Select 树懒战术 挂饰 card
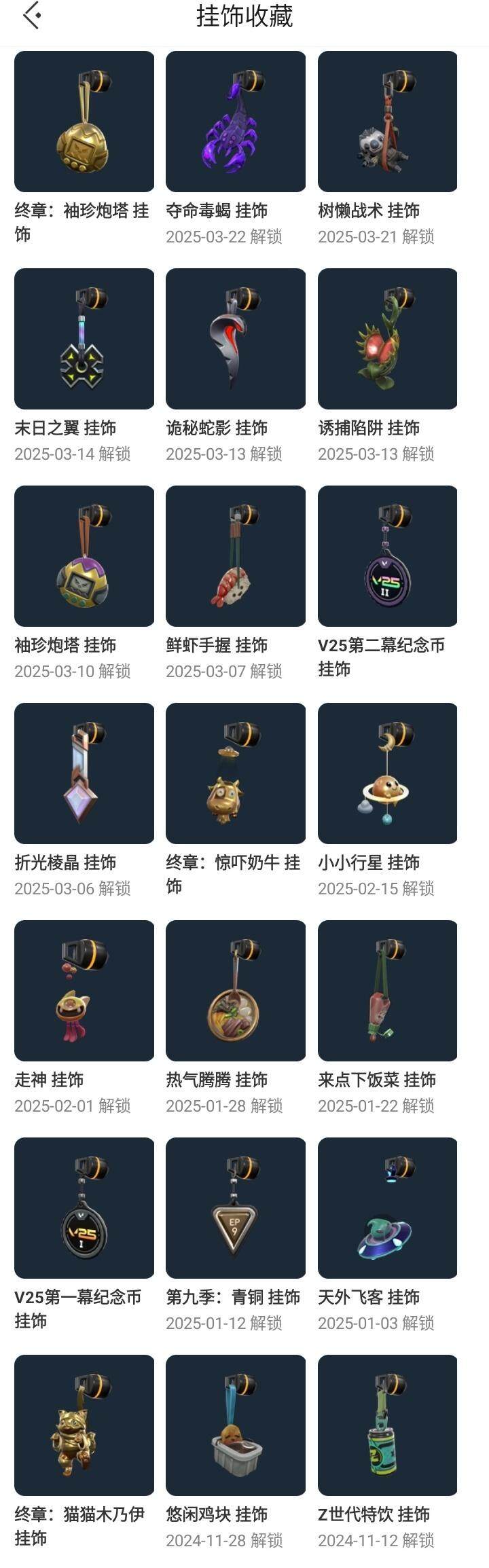 (x=387, y=122)
